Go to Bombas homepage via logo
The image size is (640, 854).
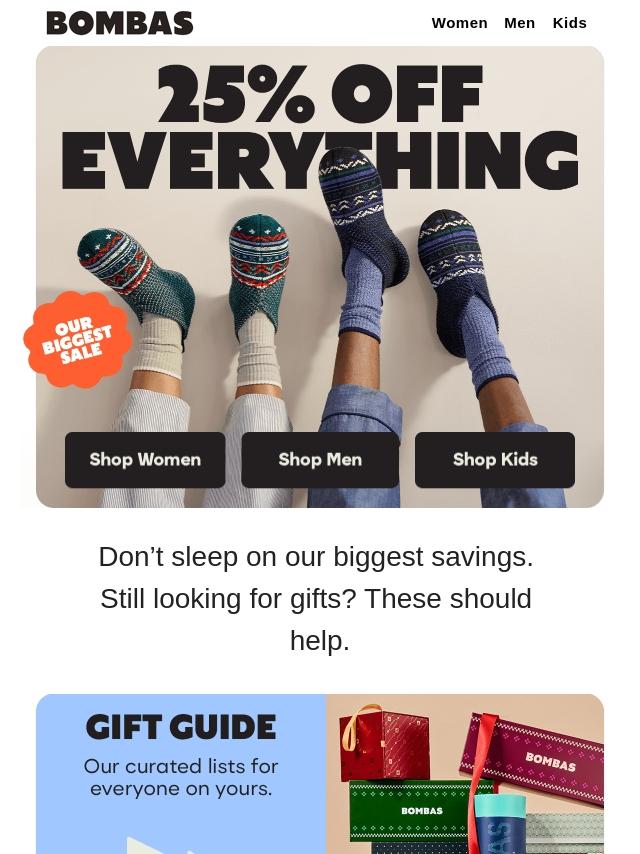[x=120, y=23]
